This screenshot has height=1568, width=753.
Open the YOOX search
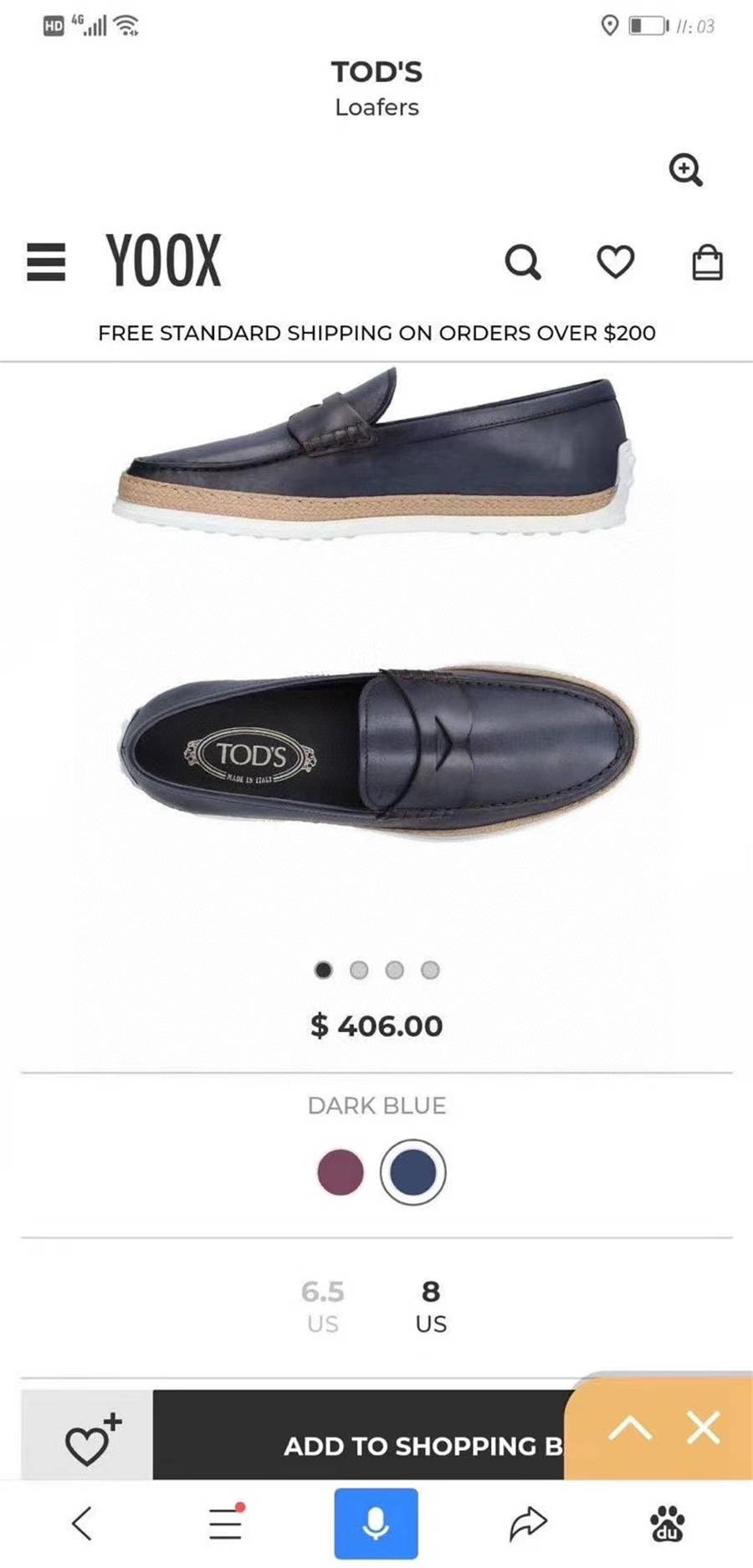523,262
